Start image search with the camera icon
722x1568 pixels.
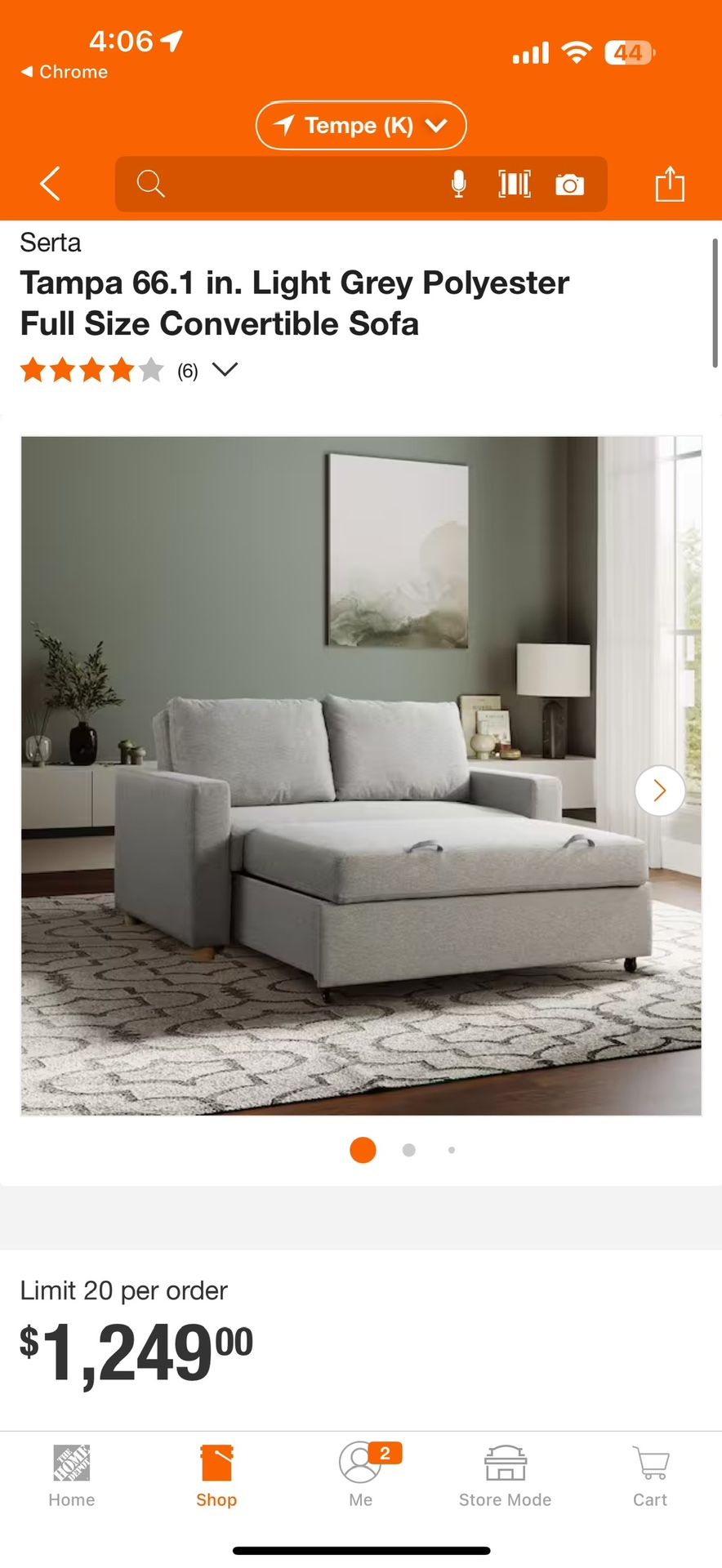pos(569,183)
